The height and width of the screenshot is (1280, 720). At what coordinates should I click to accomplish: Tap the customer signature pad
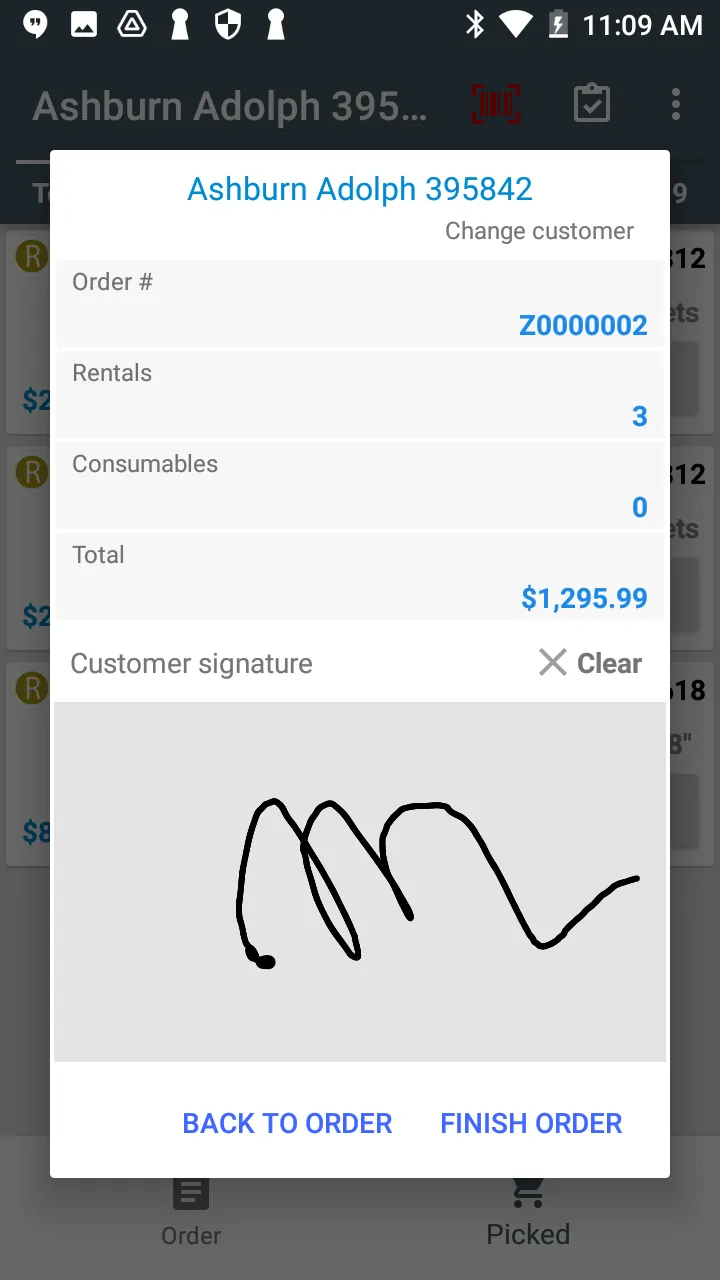[x=360, y=880]
